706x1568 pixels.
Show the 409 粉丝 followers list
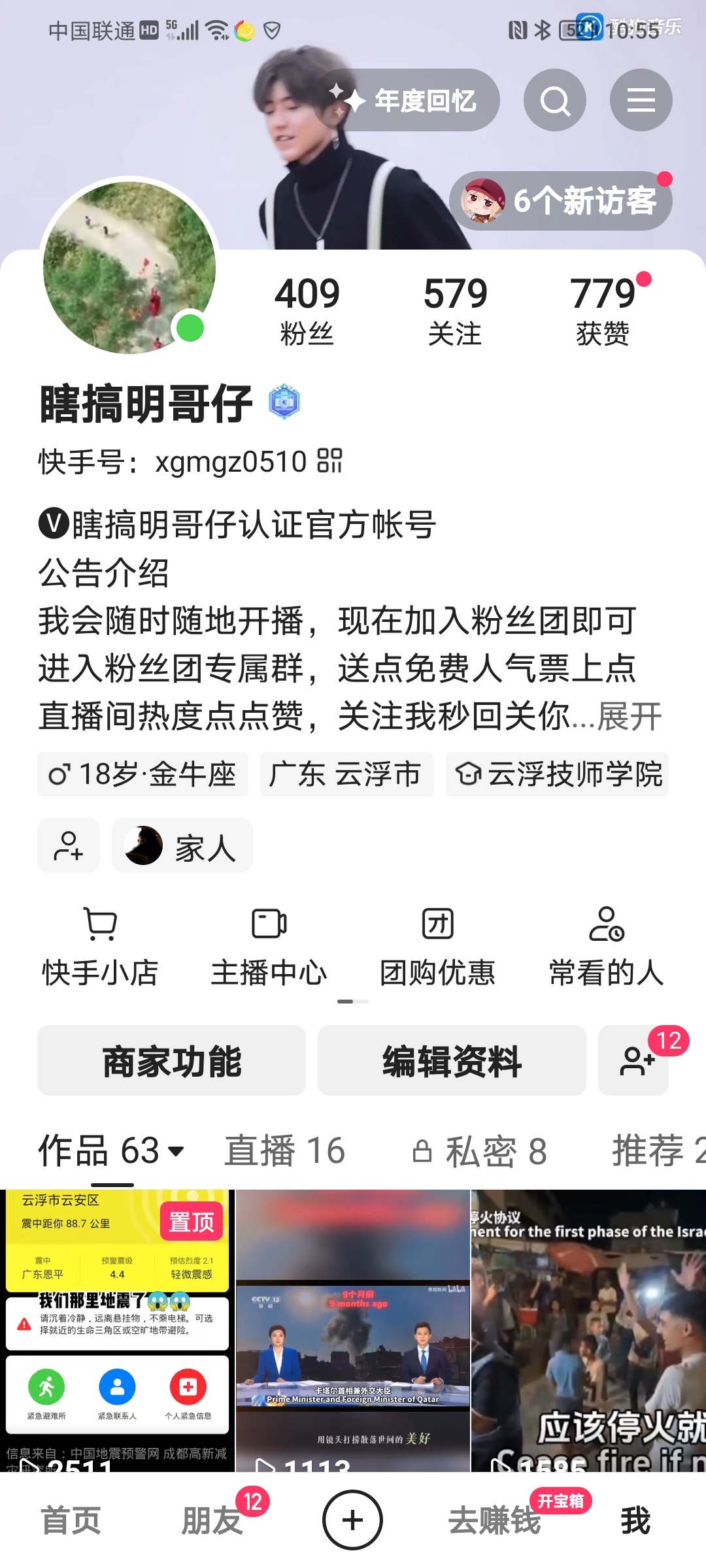click(307, 310)
